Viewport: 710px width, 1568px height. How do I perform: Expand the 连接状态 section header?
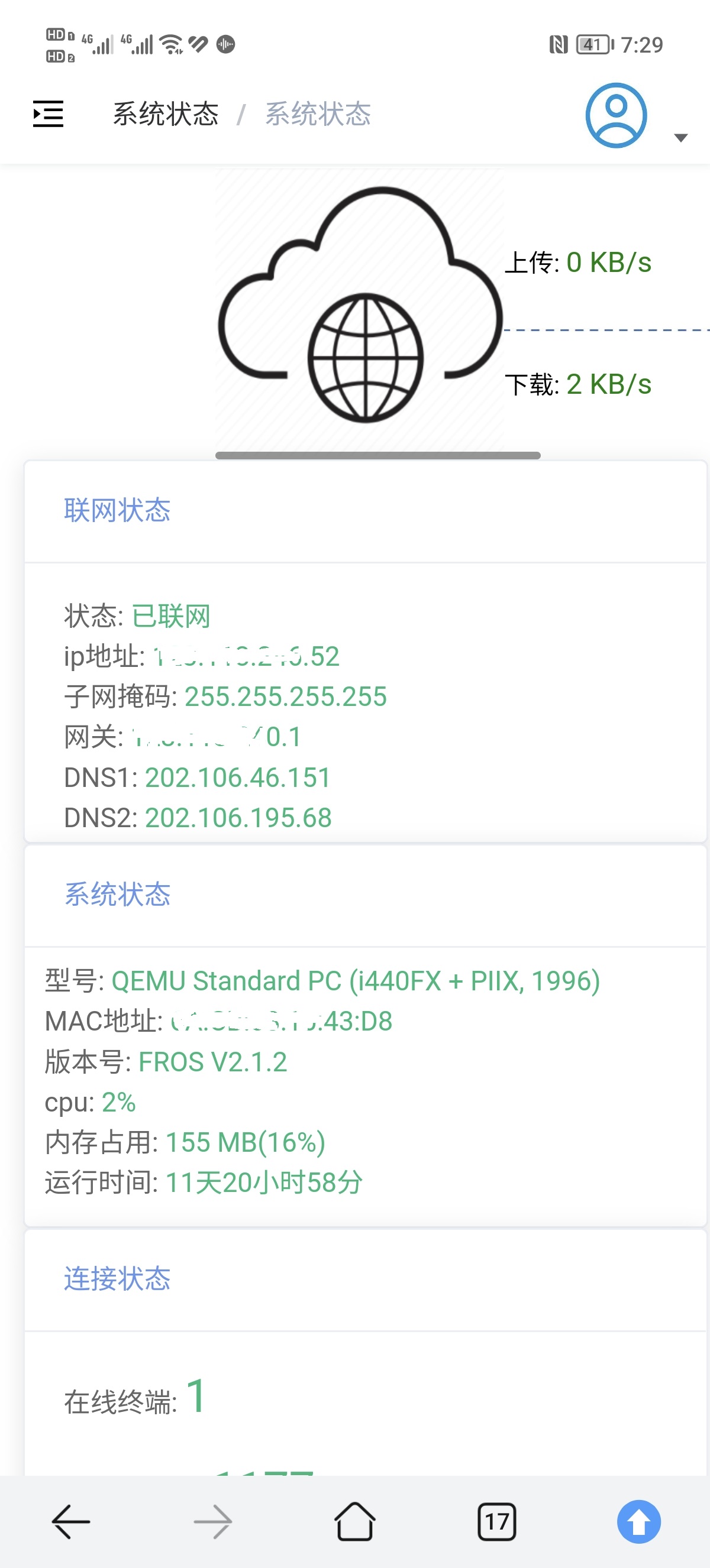click(x=118, y=1280)
